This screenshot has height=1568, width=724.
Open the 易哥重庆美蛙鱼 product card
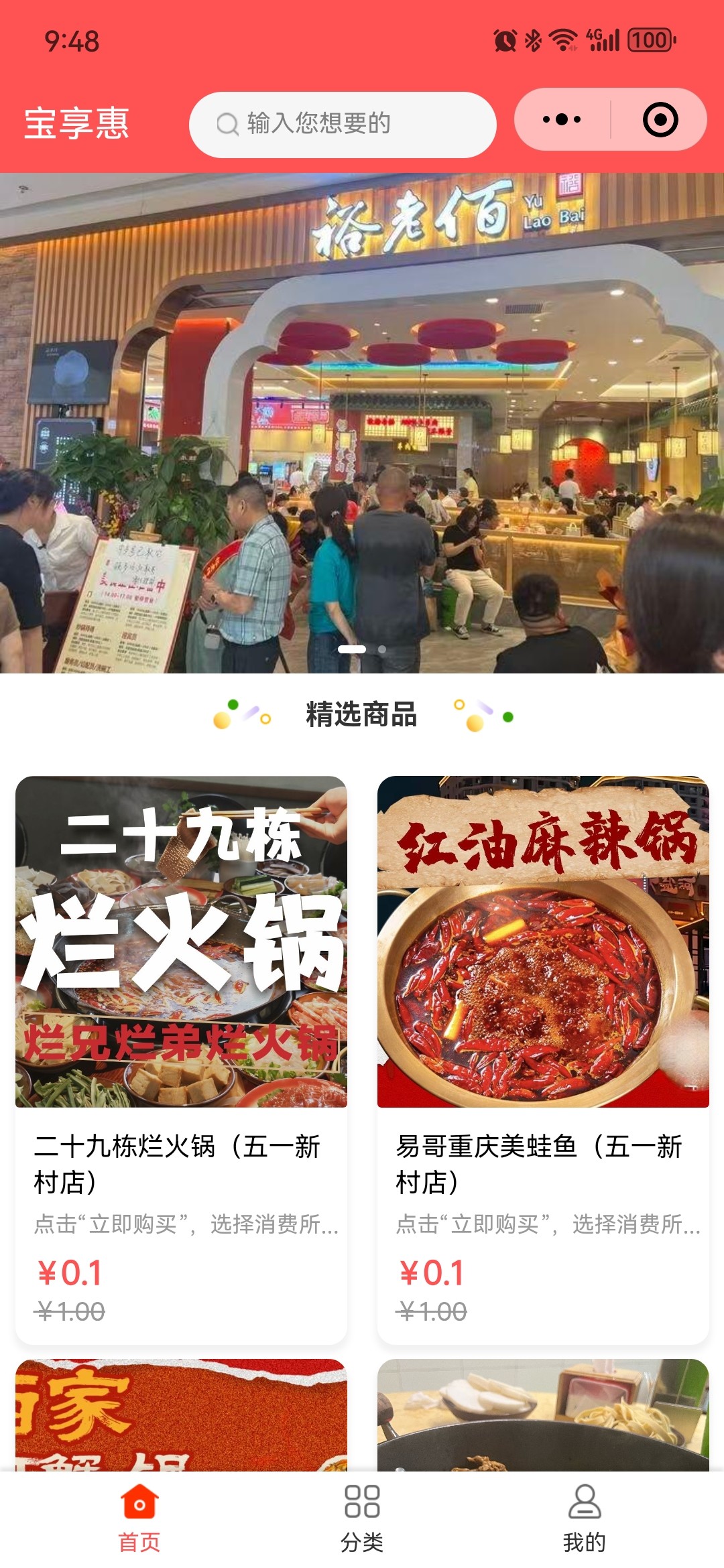[x=543, y=1059]
